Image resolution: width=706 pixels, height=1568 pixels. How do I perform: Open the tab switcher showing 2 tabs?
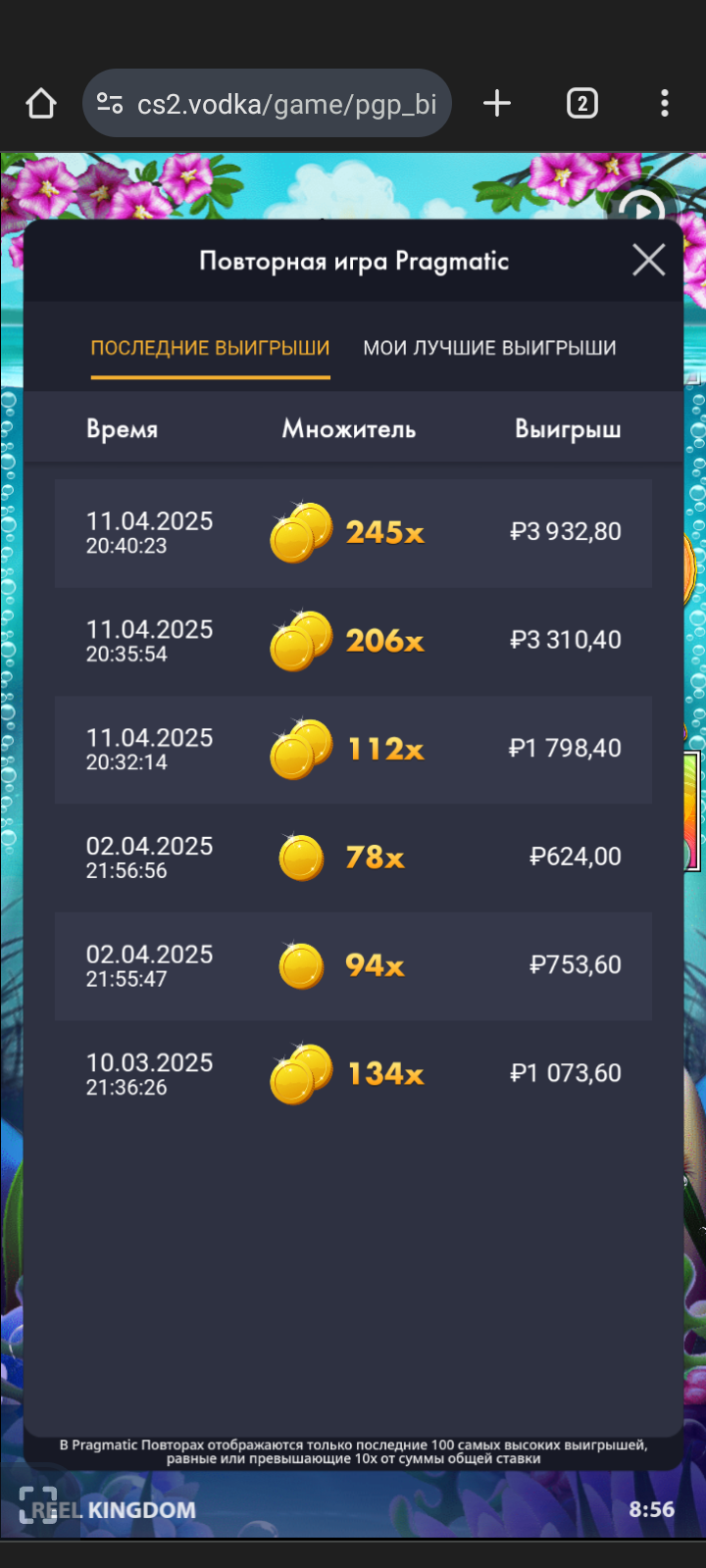point(582,103)
